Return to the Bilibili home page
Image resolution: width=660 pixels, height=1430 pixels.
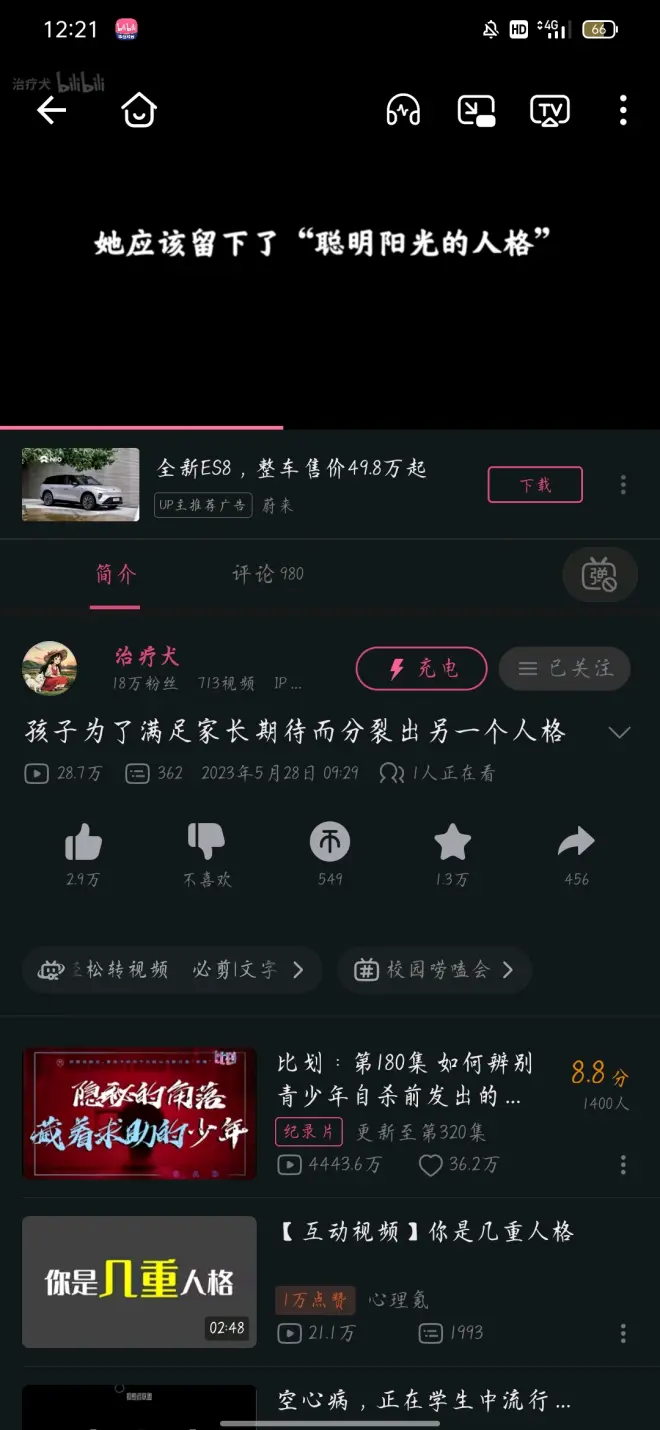[139, 110]
